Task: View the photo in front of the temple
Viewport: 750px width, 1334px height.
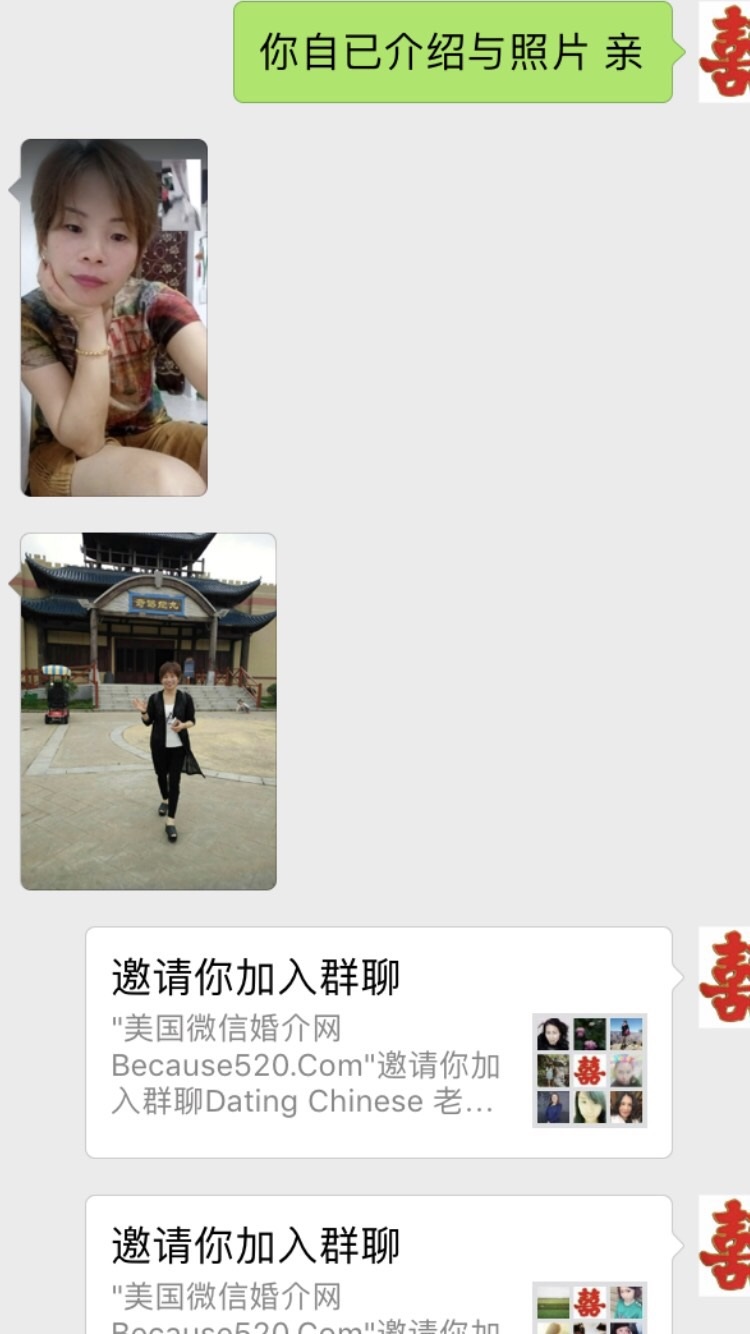Action: [148, 711]
